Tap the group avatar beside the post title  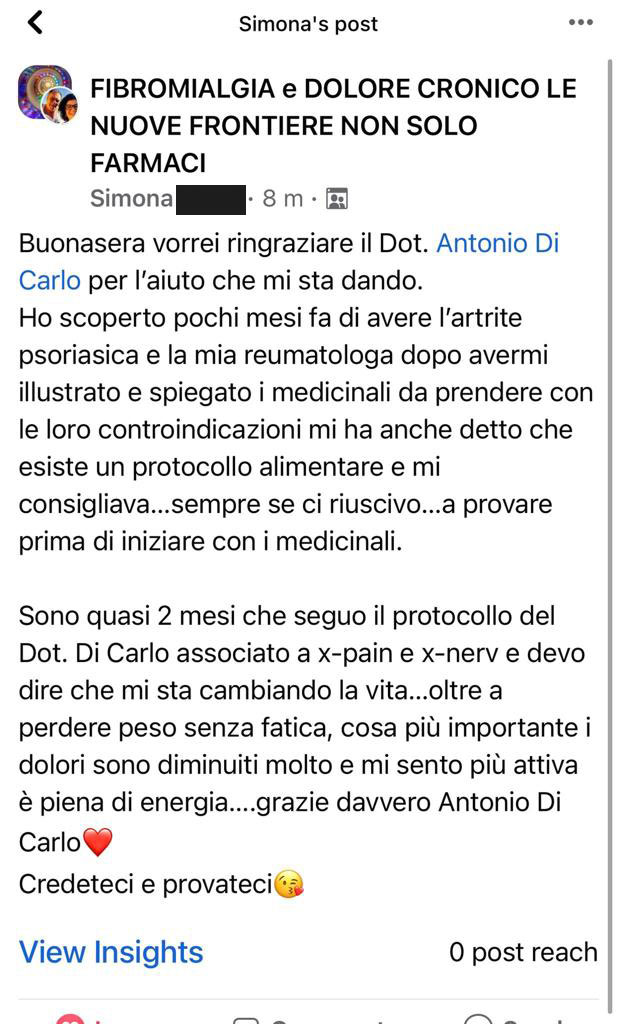[x=46, y=94]
